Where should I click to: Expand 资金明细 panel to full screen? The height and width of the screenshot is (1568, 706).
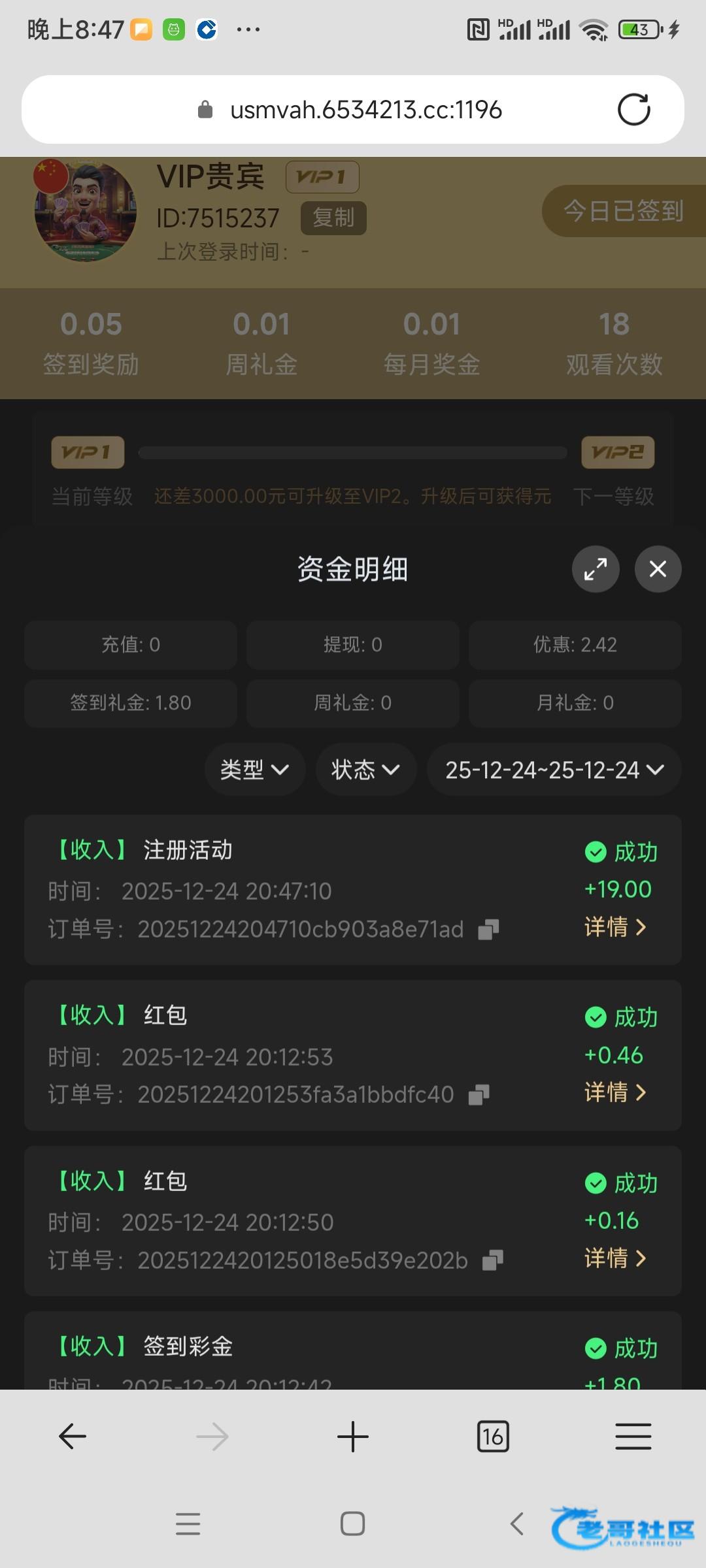596,569
